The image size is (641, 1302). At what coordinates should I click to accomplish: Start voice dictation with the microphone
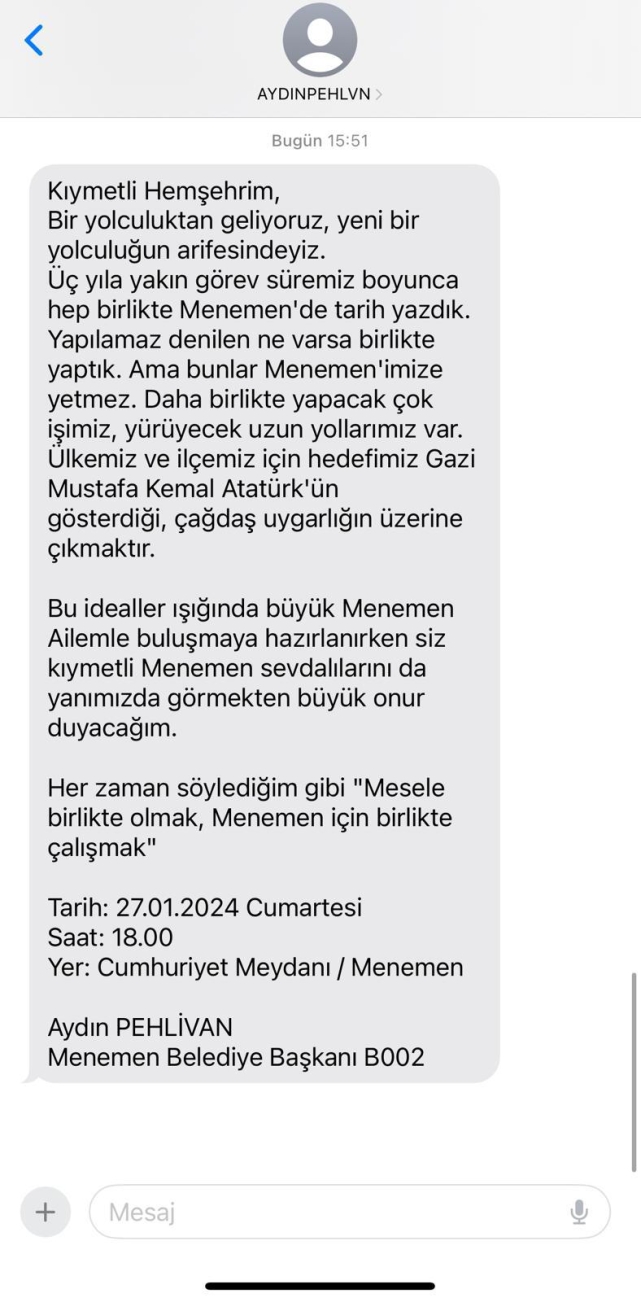[x=579, y=1212]
